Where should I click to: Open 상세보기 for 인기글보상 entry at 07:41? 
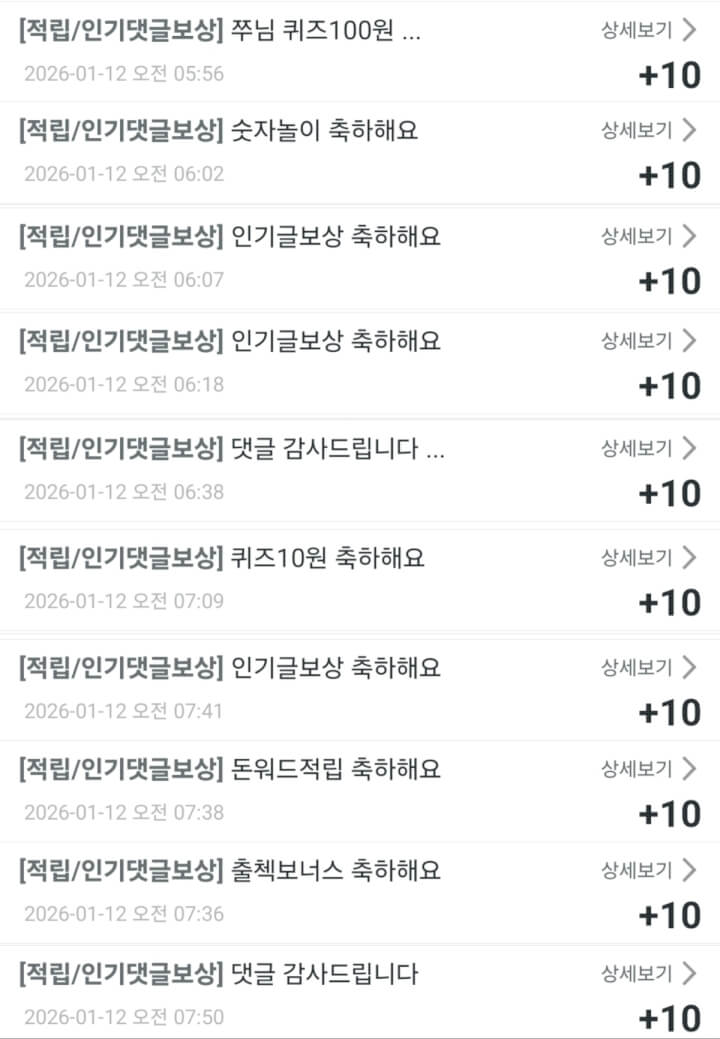[x=648, y=667]
